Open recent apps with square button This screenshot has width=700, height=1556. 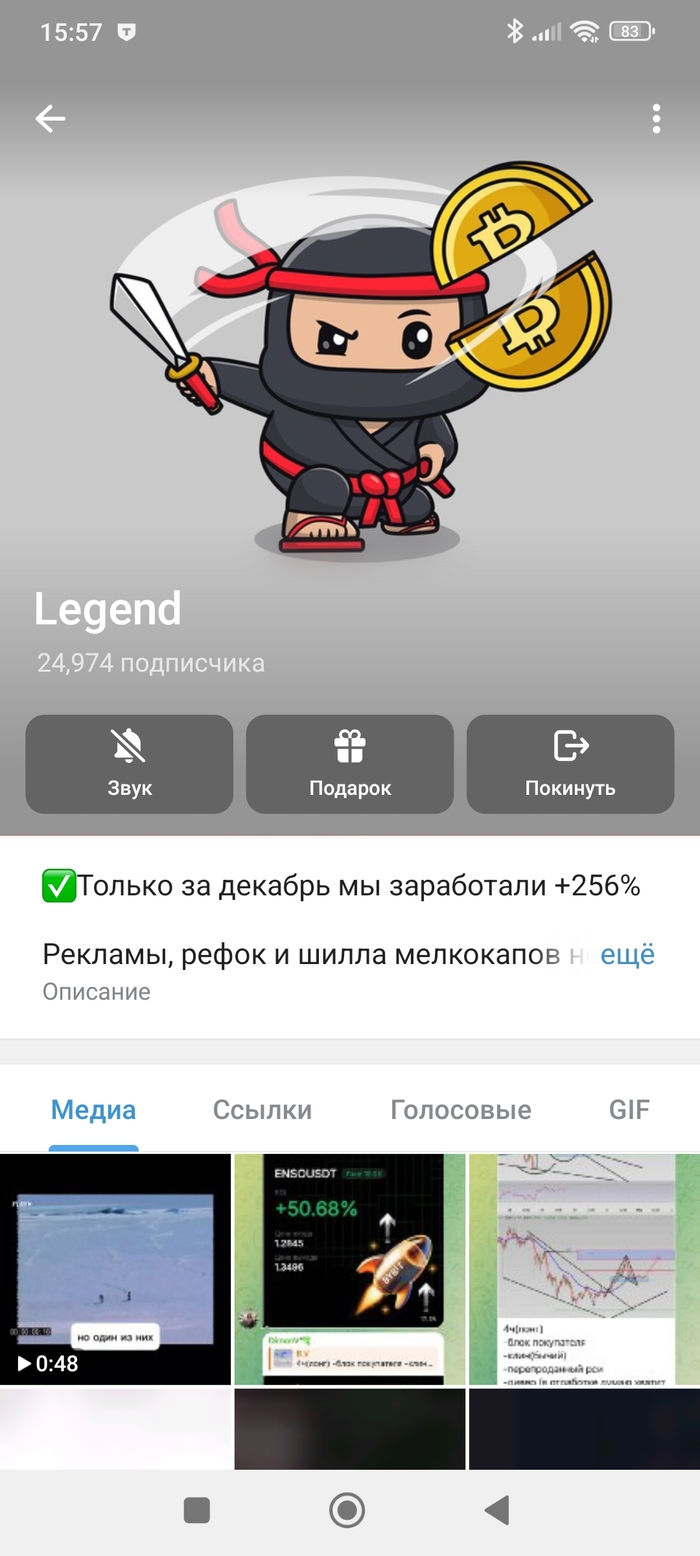click(x=197, y=1509)
